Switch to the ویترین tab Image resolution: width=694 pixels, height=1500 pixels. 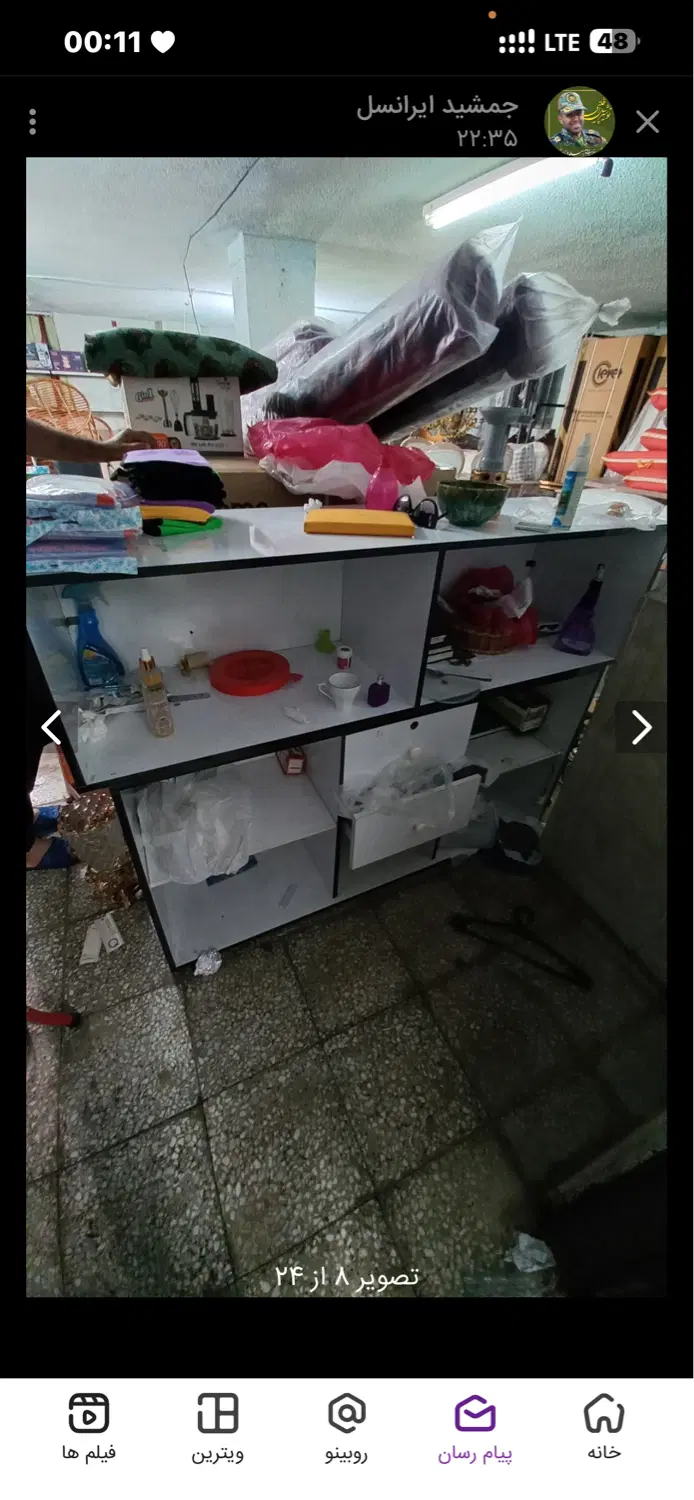point(218,1430)
